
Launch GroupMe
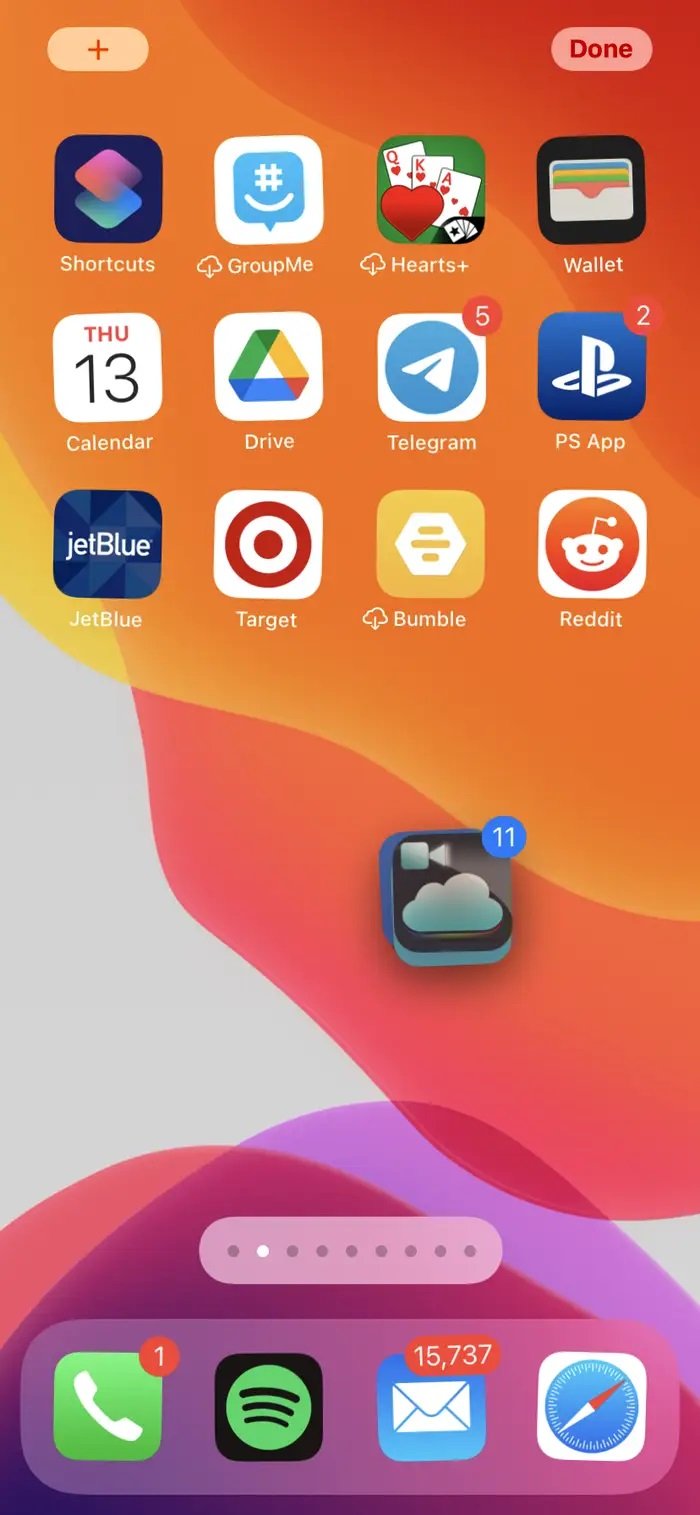[268, 189]
